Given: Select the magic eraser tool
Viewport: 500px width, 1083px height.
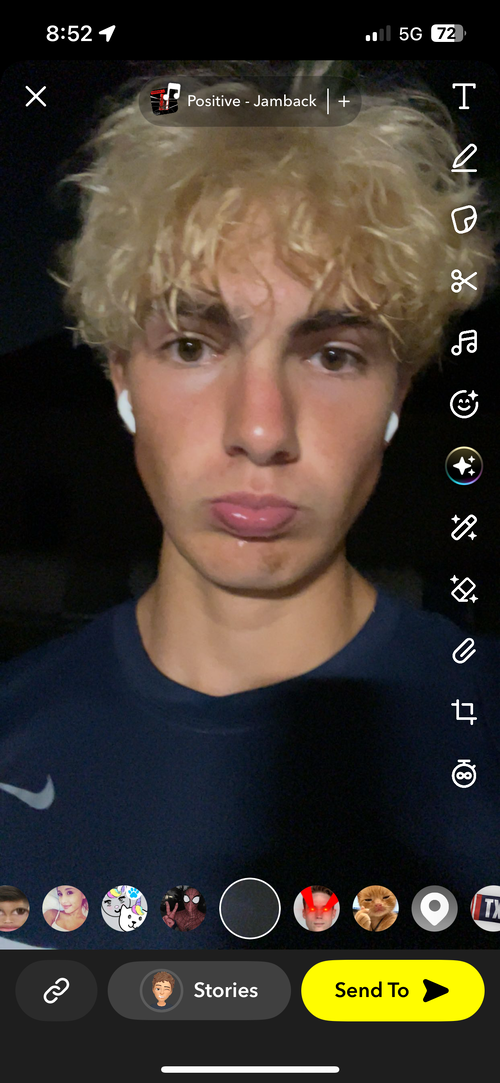Looking at the screenshot, I should point(464,588).
